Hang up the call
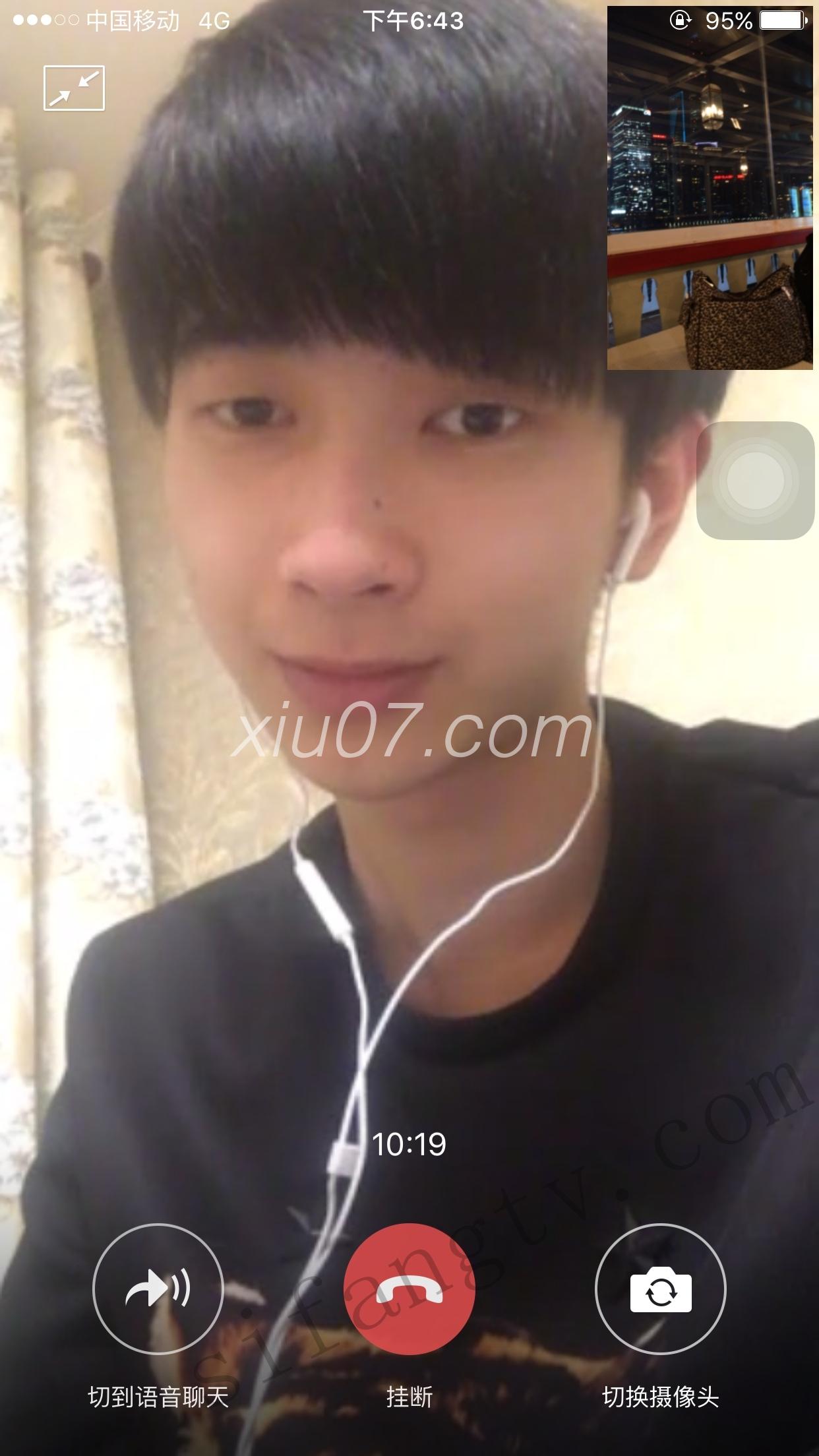The height and width of the screenshot is (1456, 819). 409,1289
